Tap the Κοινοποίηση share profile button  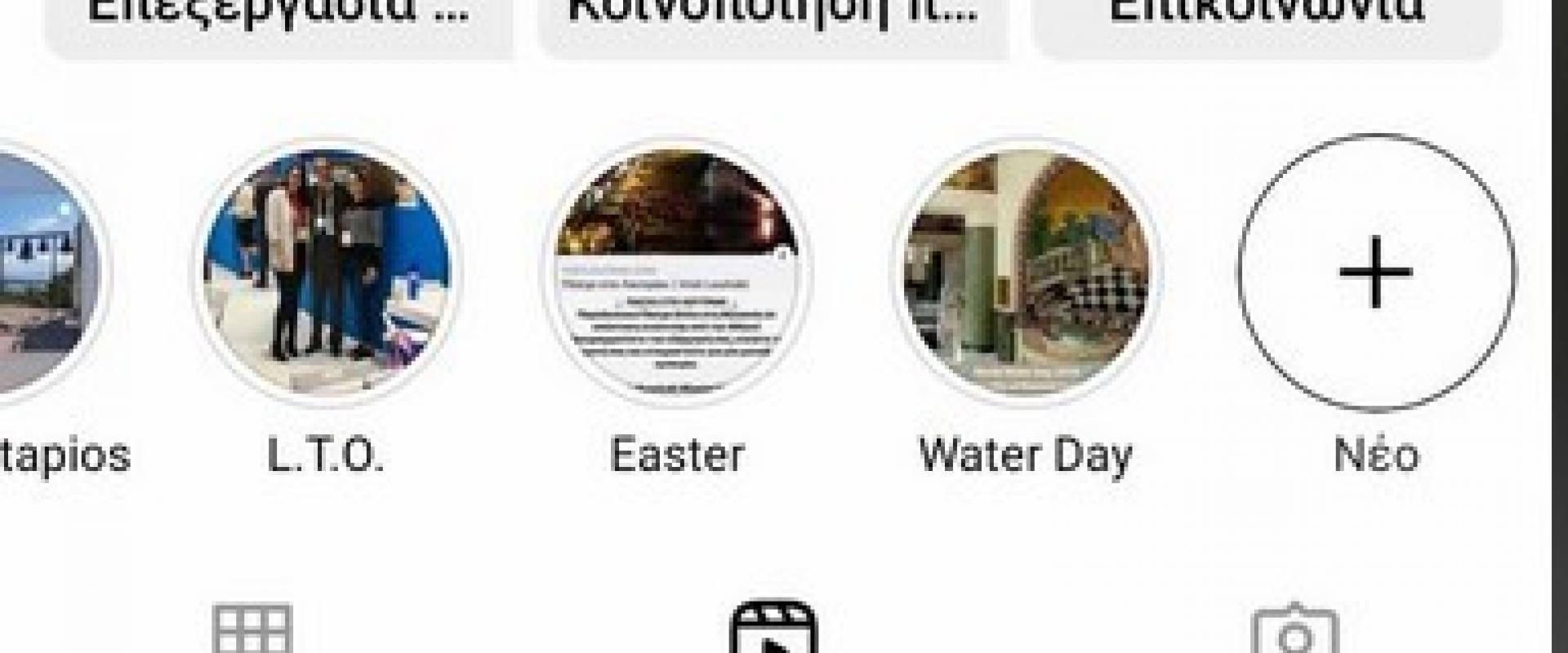tap(773, 20)
